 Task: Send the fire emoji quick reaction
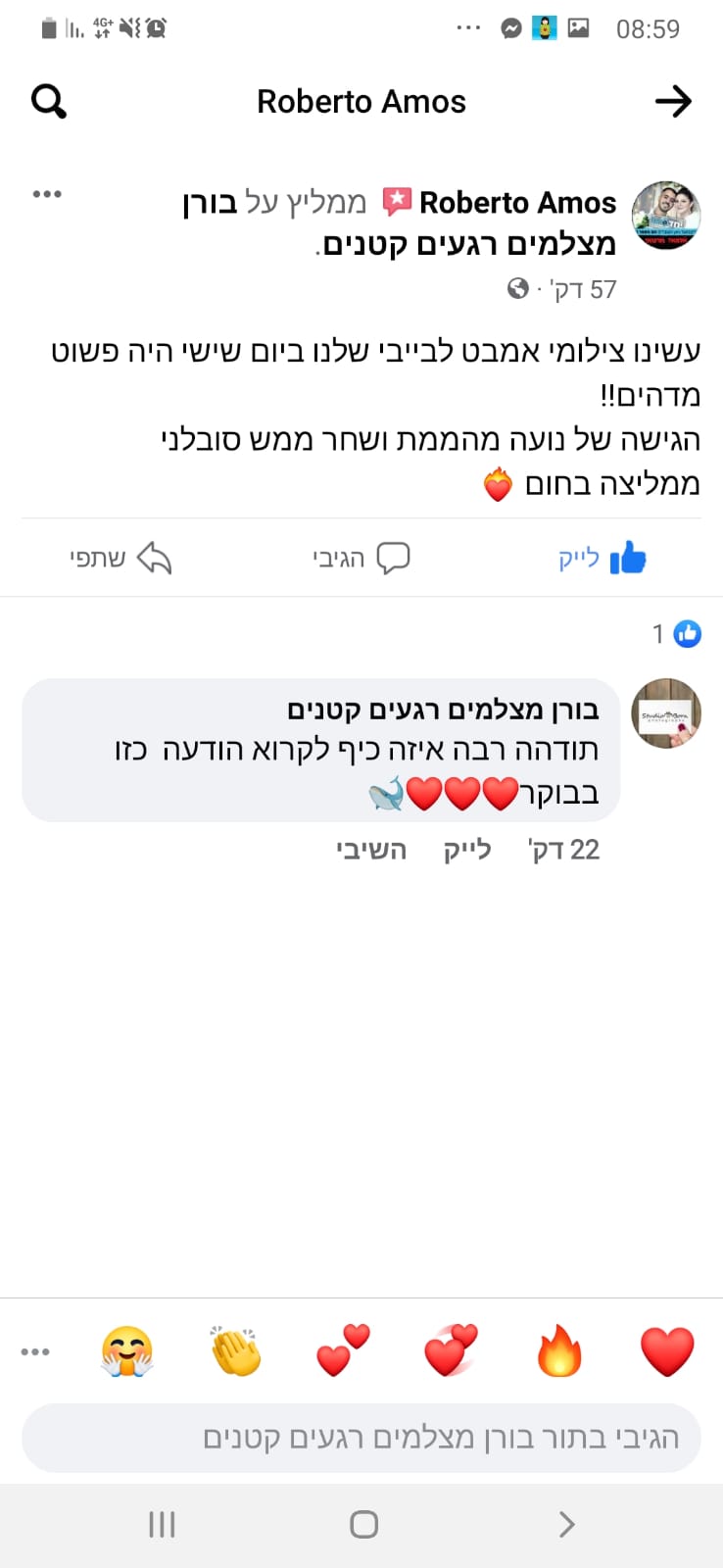tap(559, 1351)
